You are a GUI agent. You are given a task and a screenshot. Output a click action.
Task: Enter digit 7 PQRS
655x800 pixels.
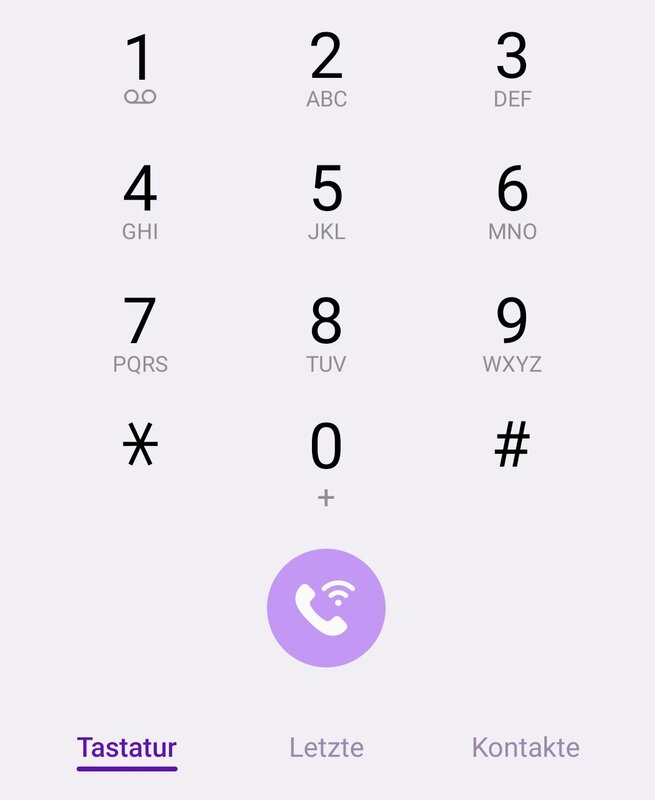[140, 334]
